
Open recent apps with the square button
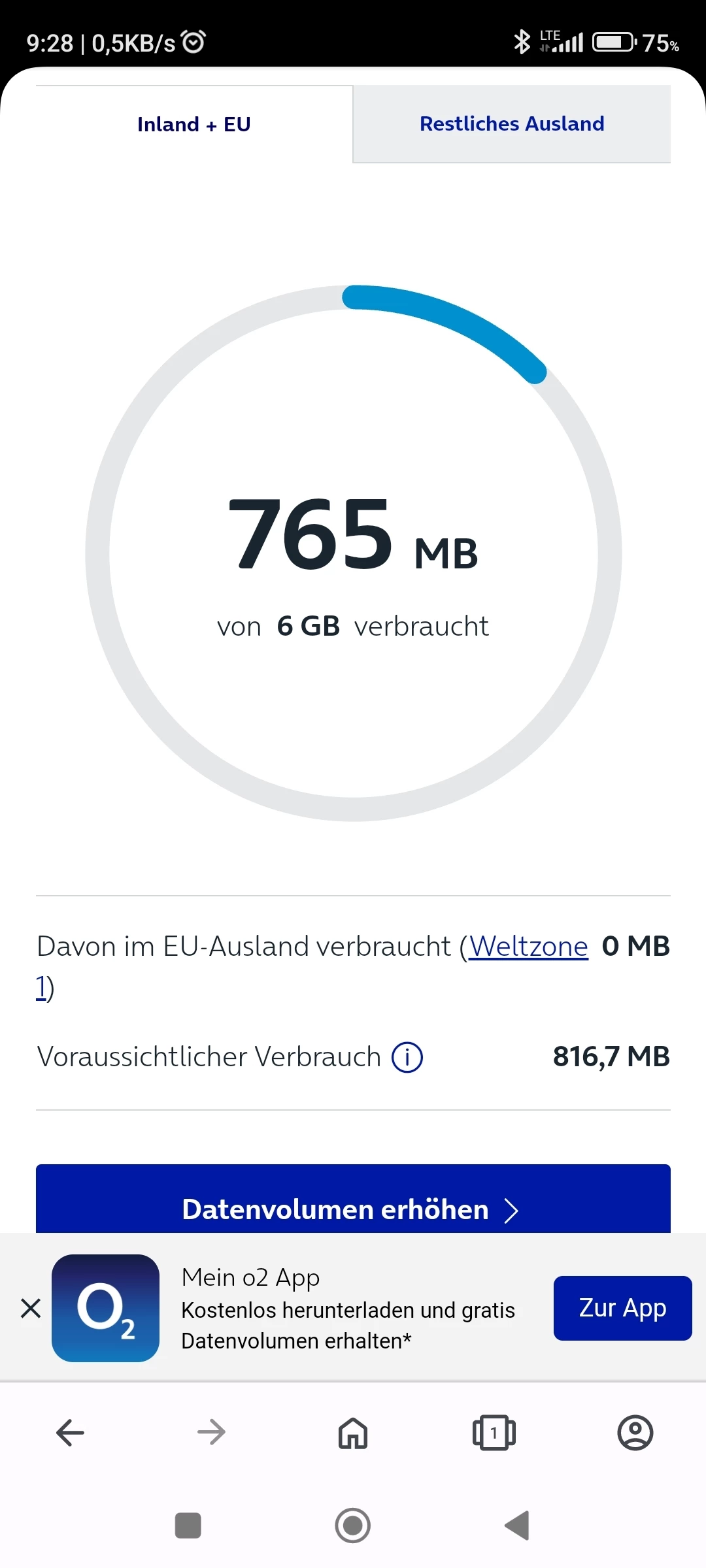point(188,1526)
